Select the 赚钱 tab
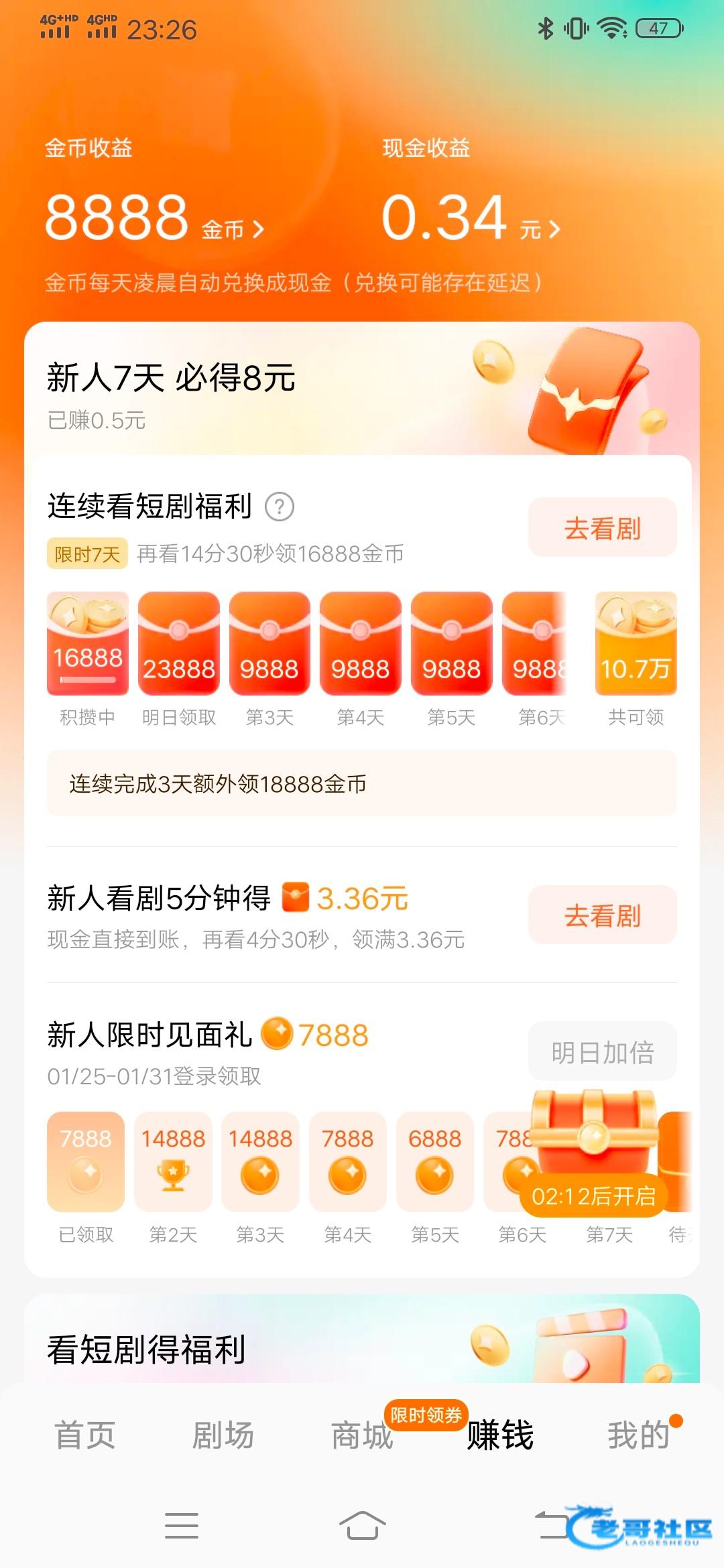The width and height of the screenshot is (724, 1568). tap(500, 1435)
